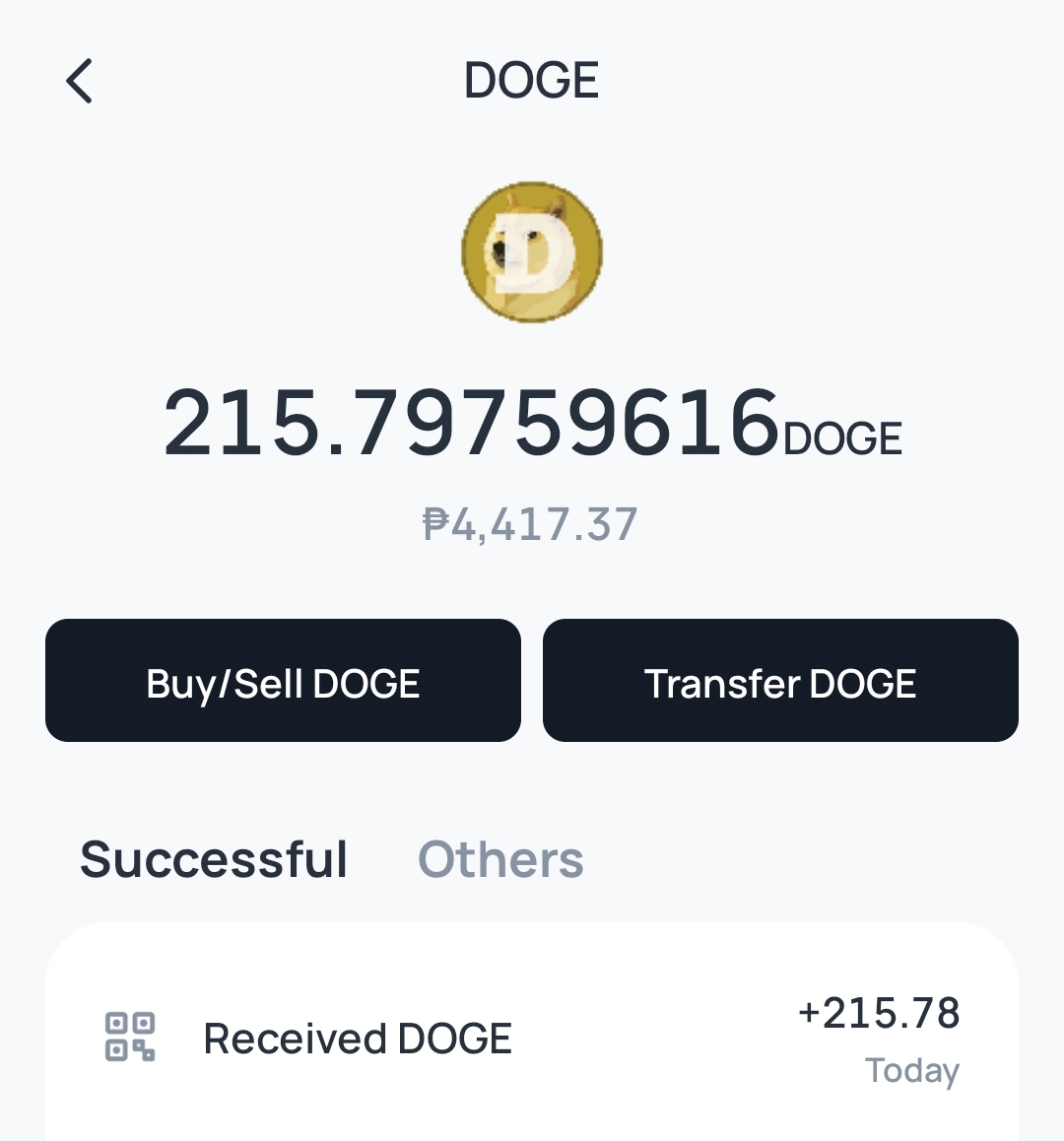This screenshot has width=1064, height=1141.
Task: Tap Transfer DOGE button
Action: pyautogui.click(x=780, y=681)
